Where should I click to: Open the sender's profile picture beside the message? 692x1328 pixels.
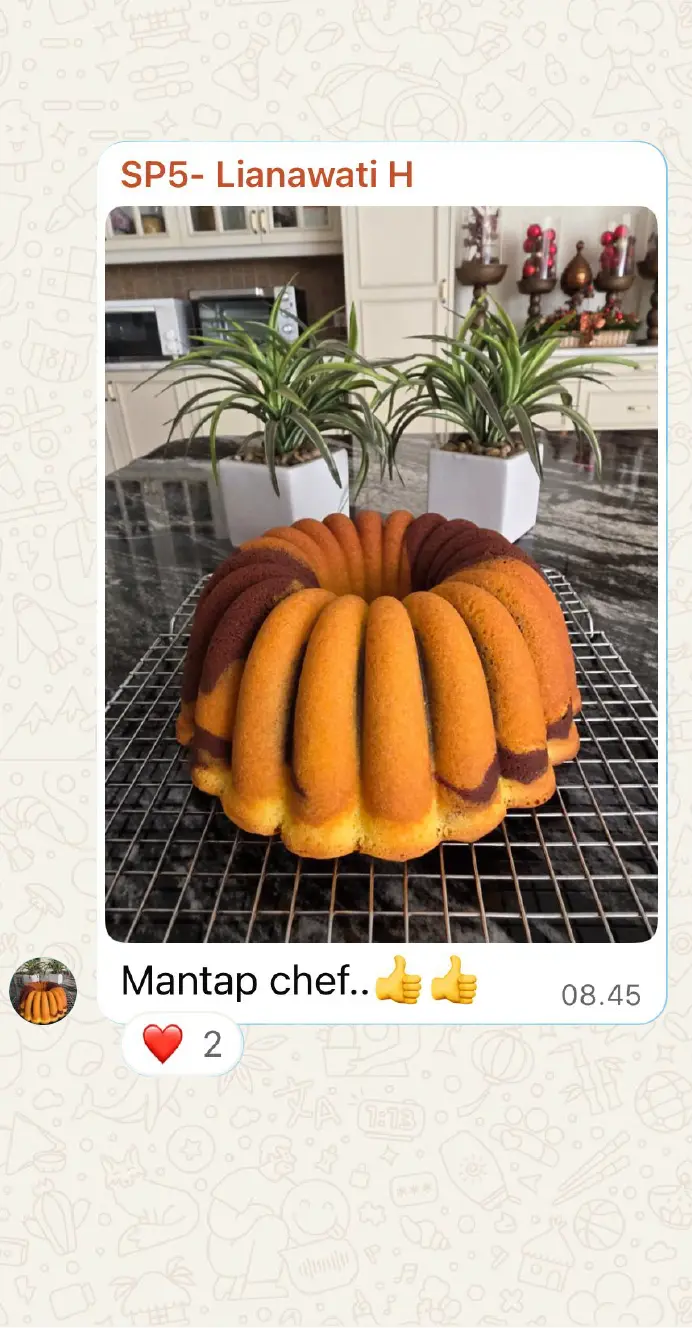(43, 991)
